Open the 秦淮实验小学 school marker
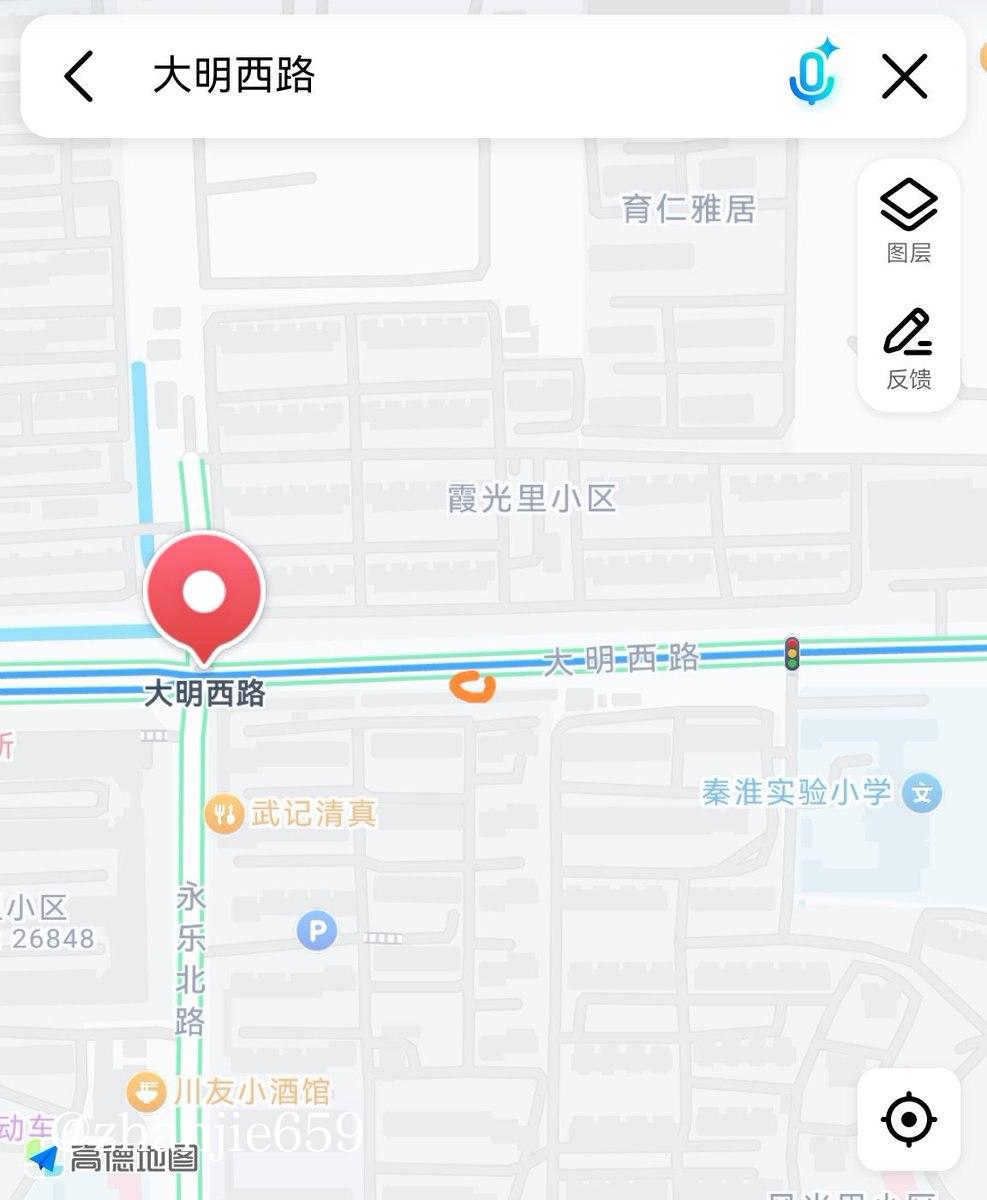987x1200 pixels. 921,794
